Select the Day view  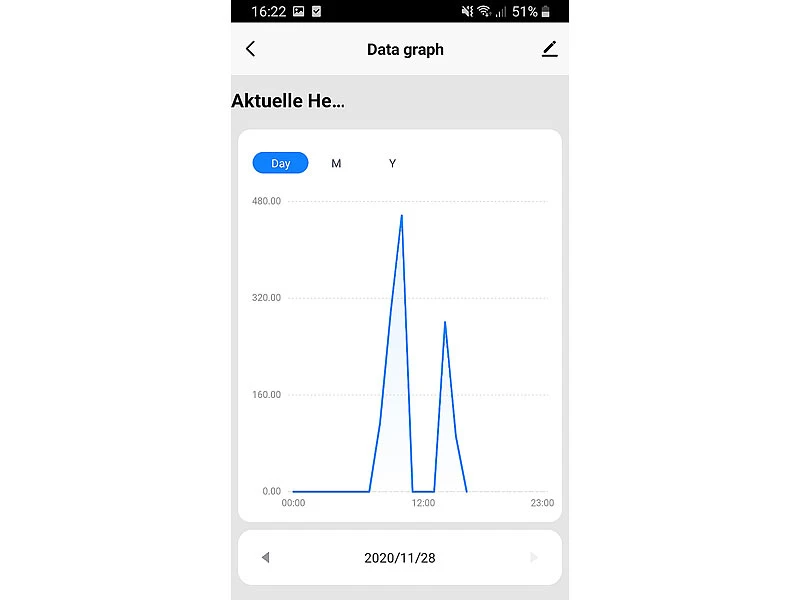pos(280,163)
